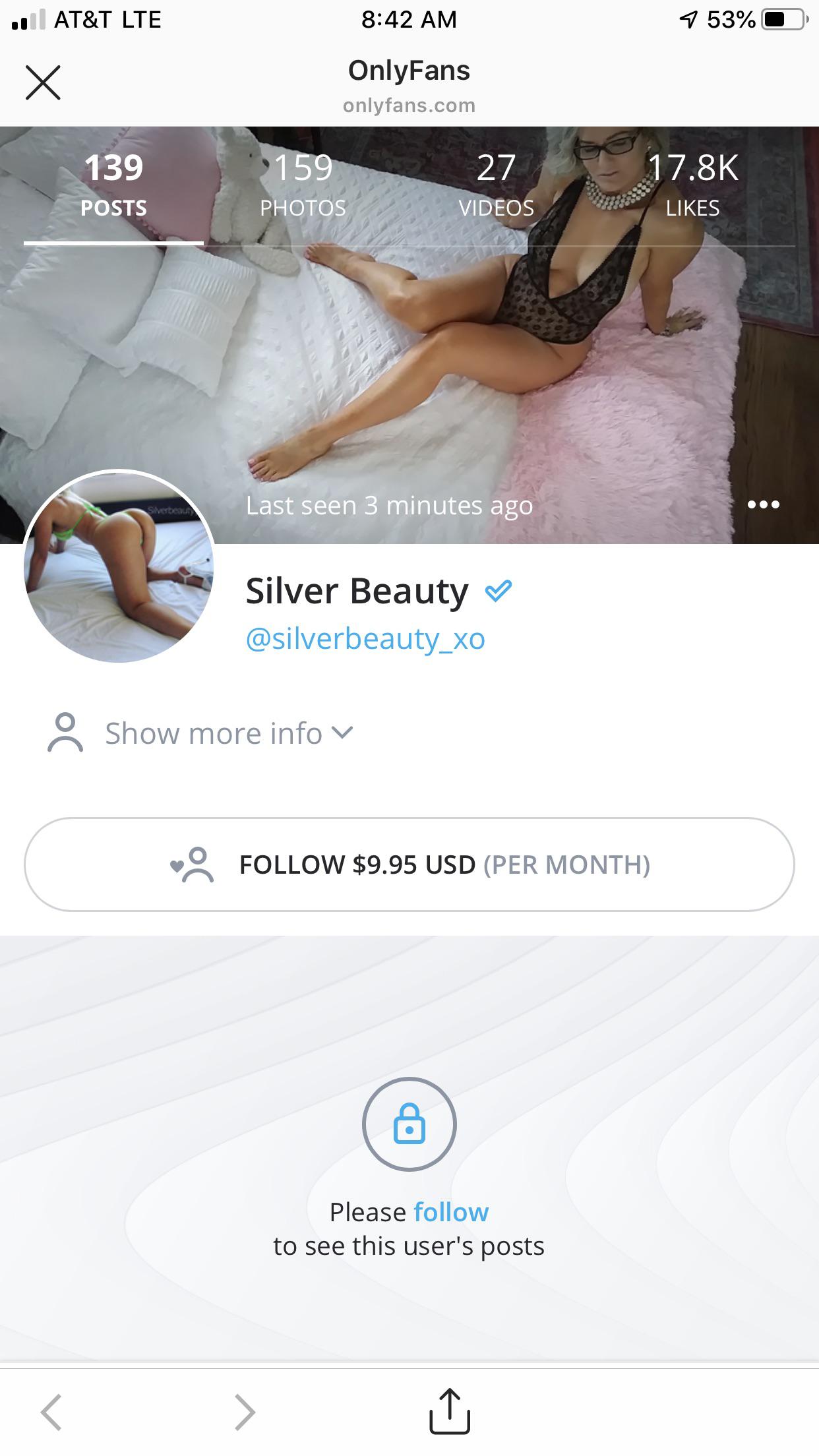The image size is (819, 1456).
Task: Tap the blue follow link
Action: (x=451, y=1212)
